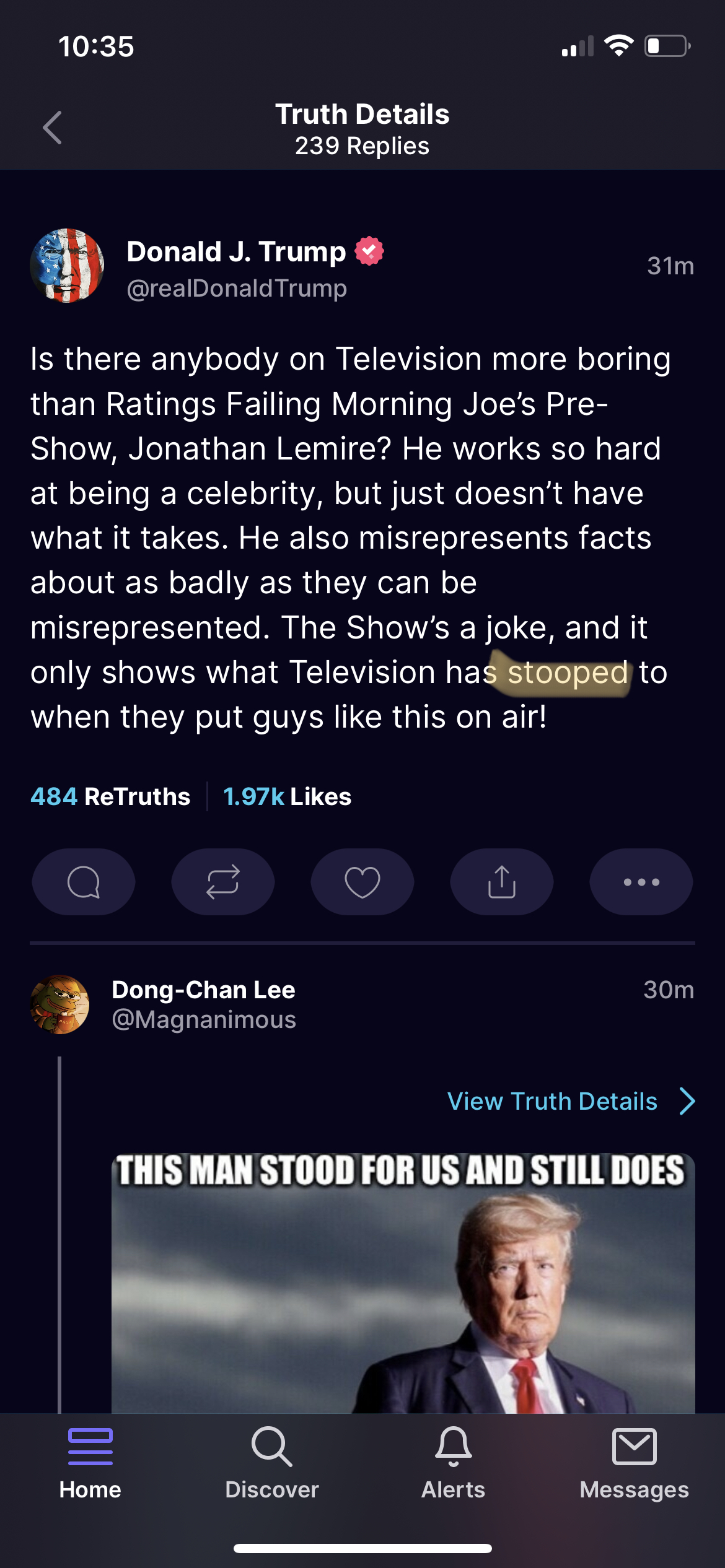This screenshot has height=1568, width=725.
Task: View the 1.97k Likes list
Action: tap(287, 796)
